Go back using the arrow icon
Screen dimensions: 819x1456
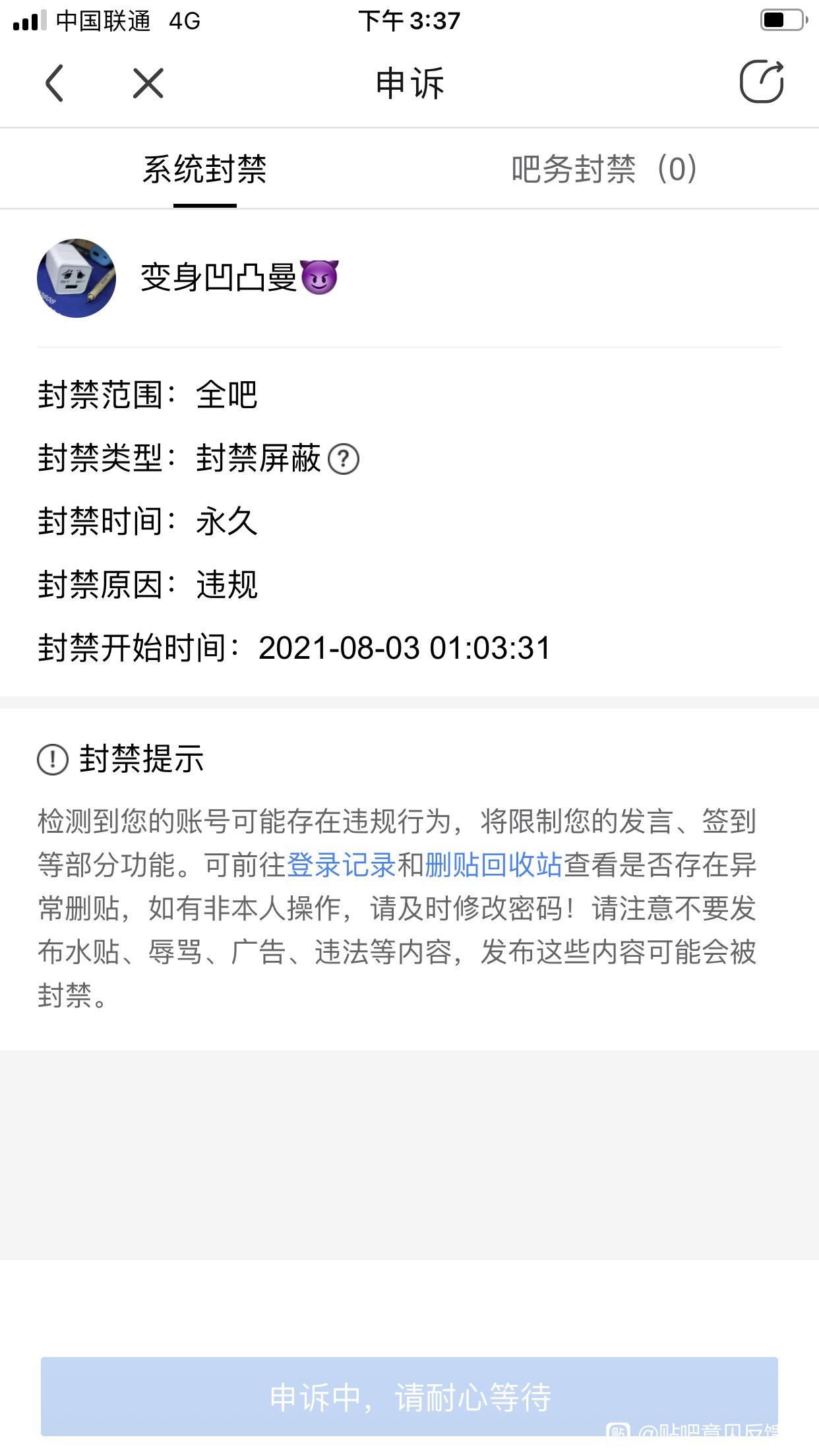coord(55,83)
